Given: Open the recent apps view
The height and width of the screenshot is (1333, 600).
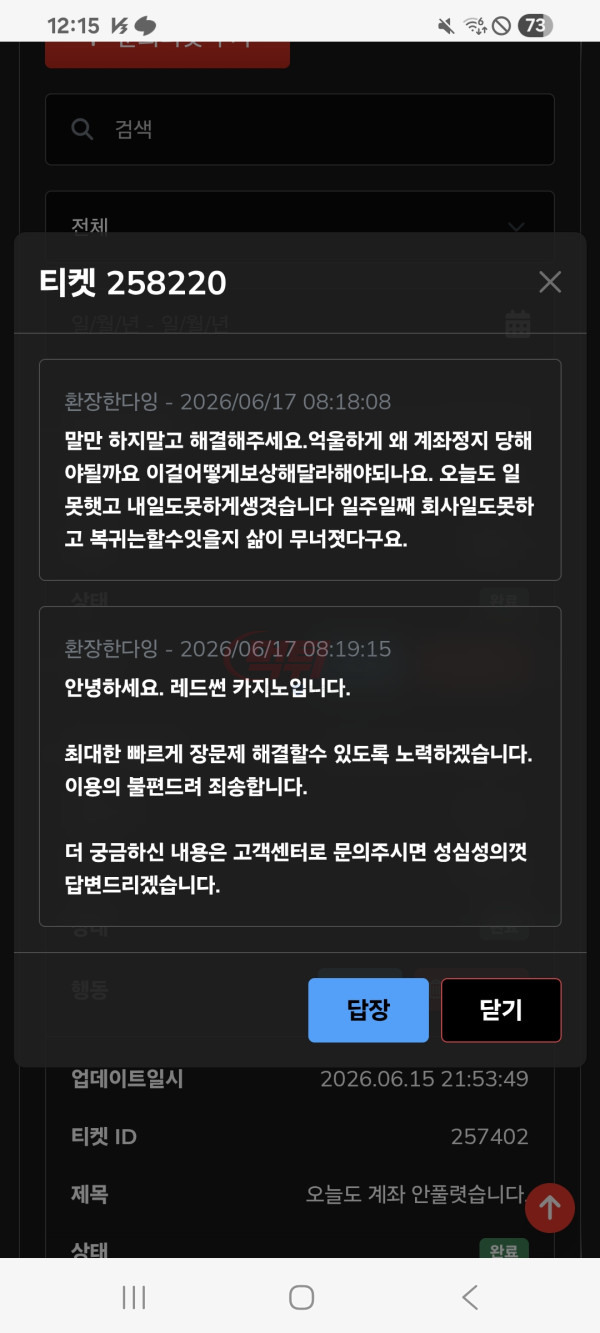Looking at the screenshot, I should pyautogui.click(x=133, y=1297).
